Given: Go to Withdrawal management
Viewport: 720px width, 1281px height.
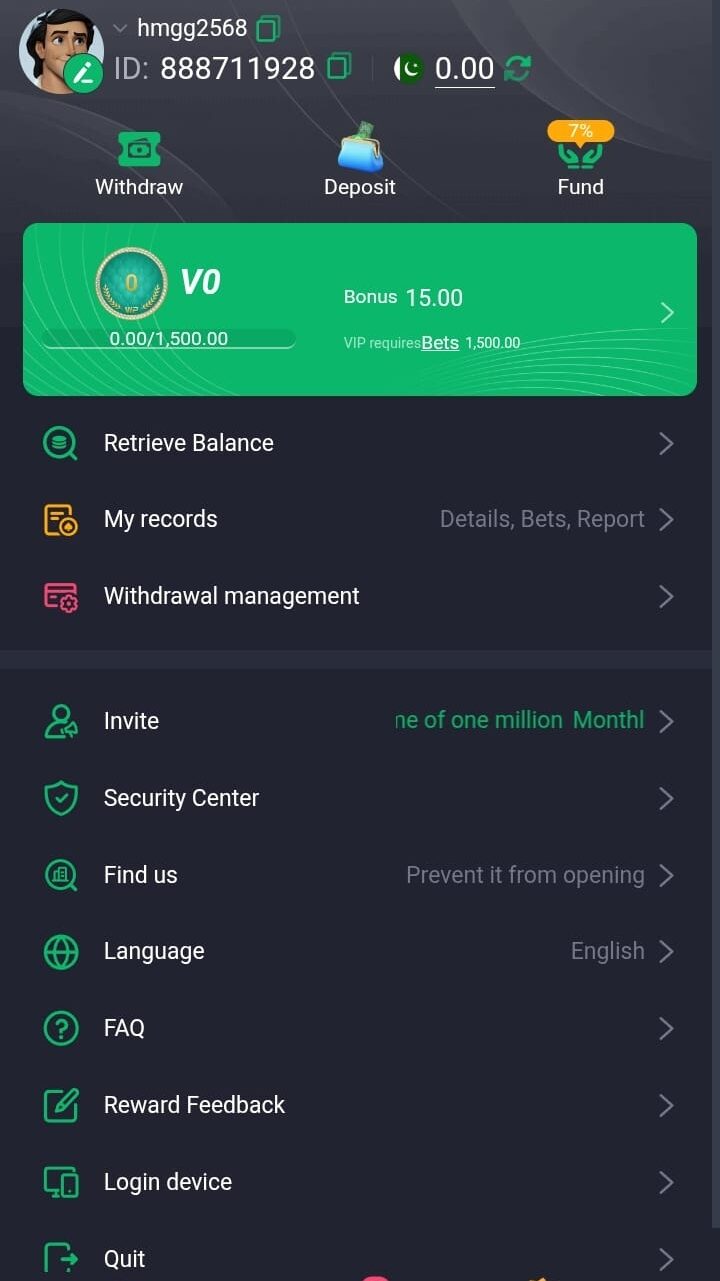Looking at the screenshot, I should [x=360, y=596].
